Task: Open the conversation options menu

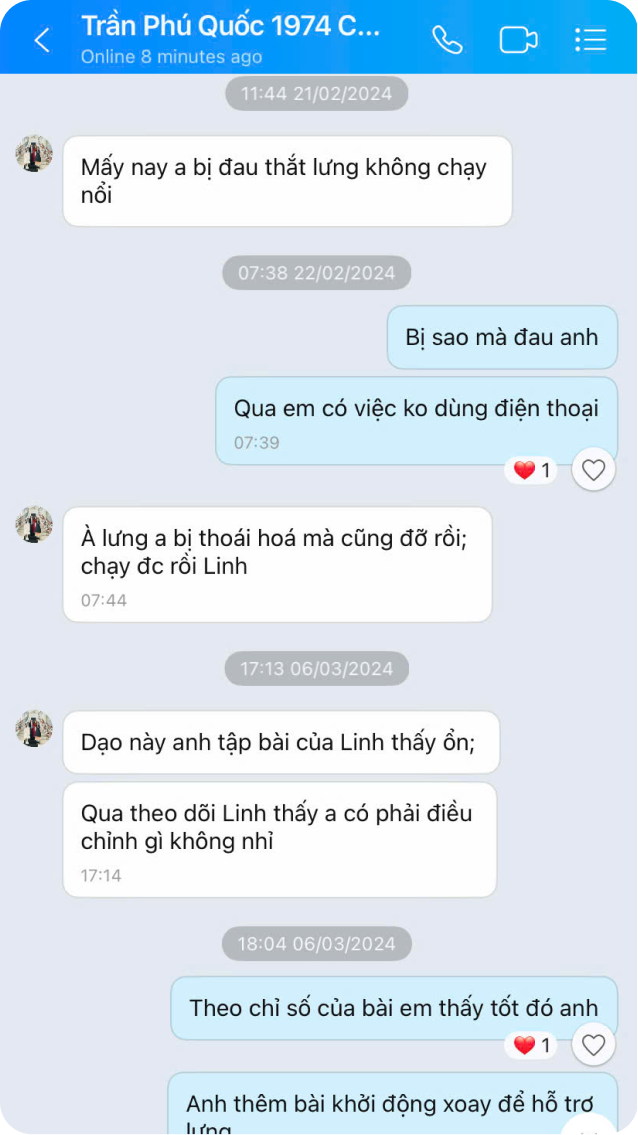Action: tap(590, 40)
